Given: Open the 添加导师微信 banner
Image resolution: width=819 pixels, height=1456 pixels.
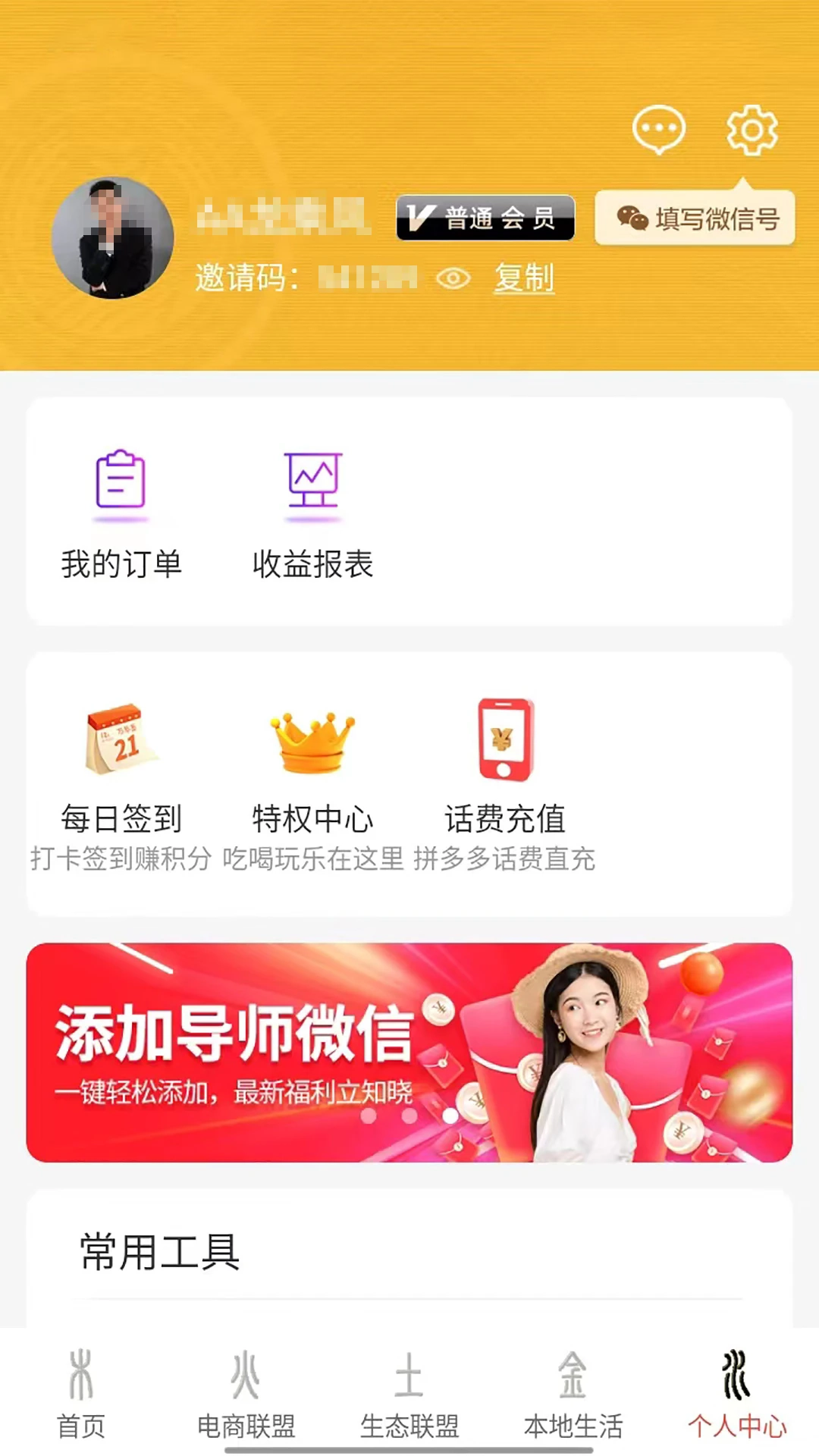Looking at the screenshot, I should point(409,1053).
